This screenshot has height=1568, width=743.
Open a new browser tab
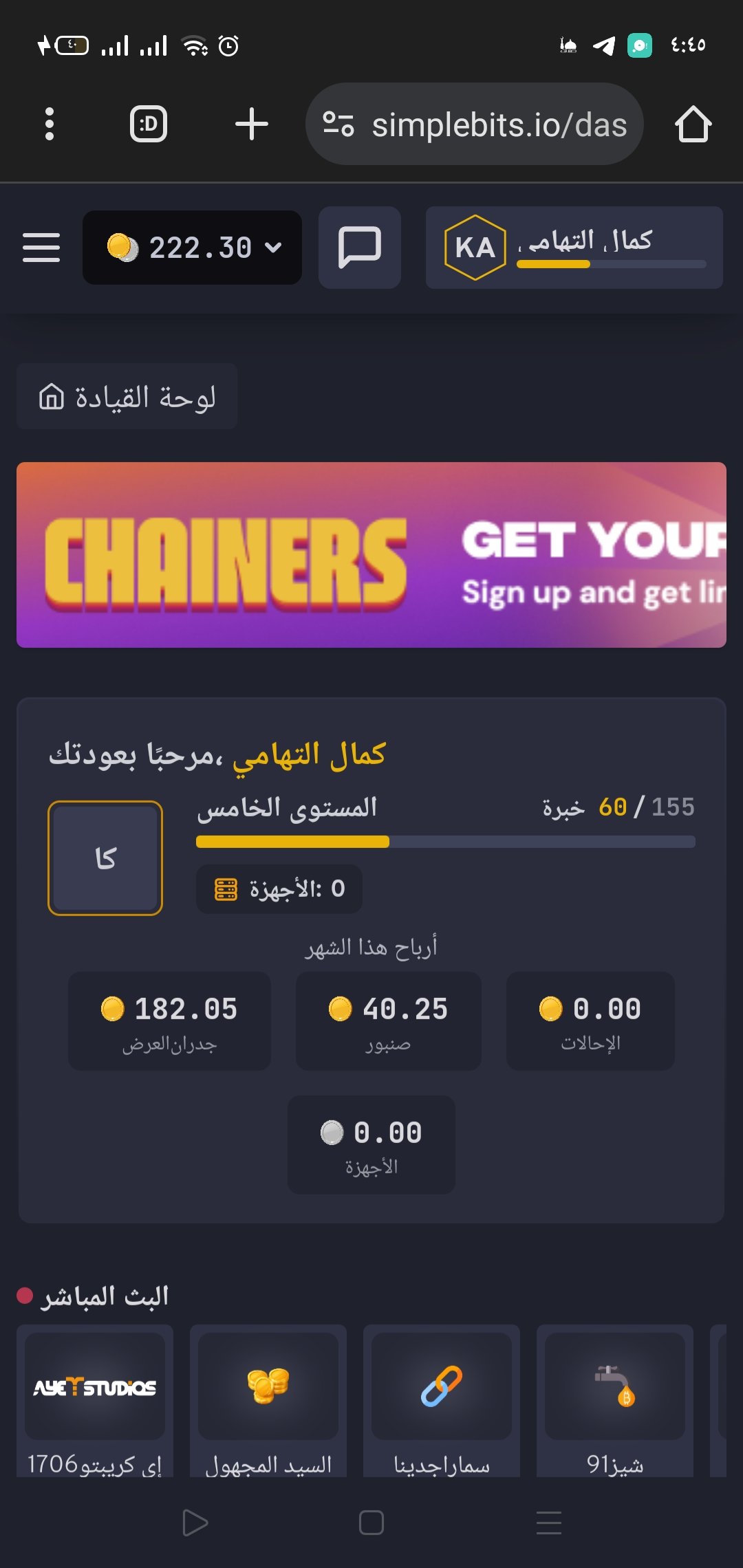(252, 124)
